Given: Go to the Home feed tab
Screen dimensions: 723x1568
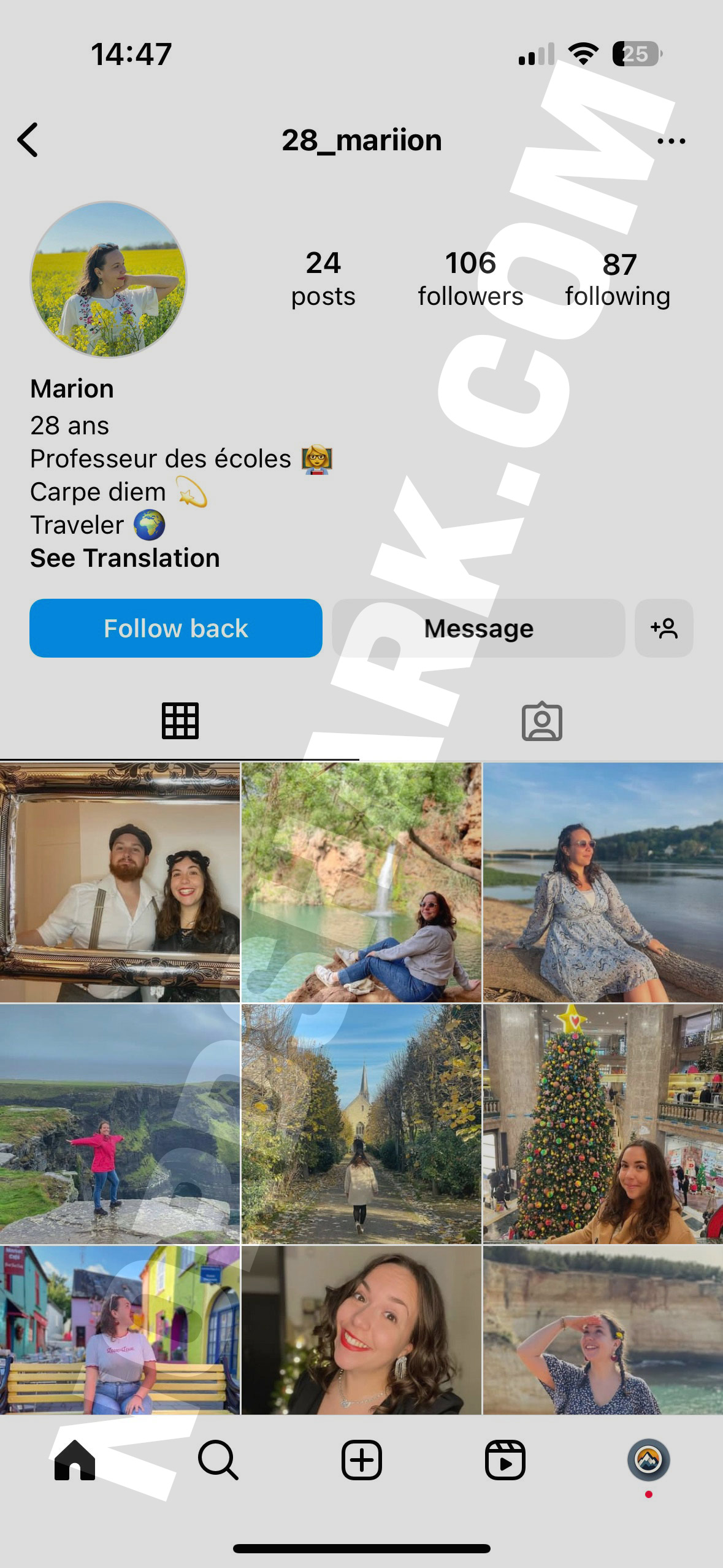Looking at the screenshot, I should [x=75, y=1461].
